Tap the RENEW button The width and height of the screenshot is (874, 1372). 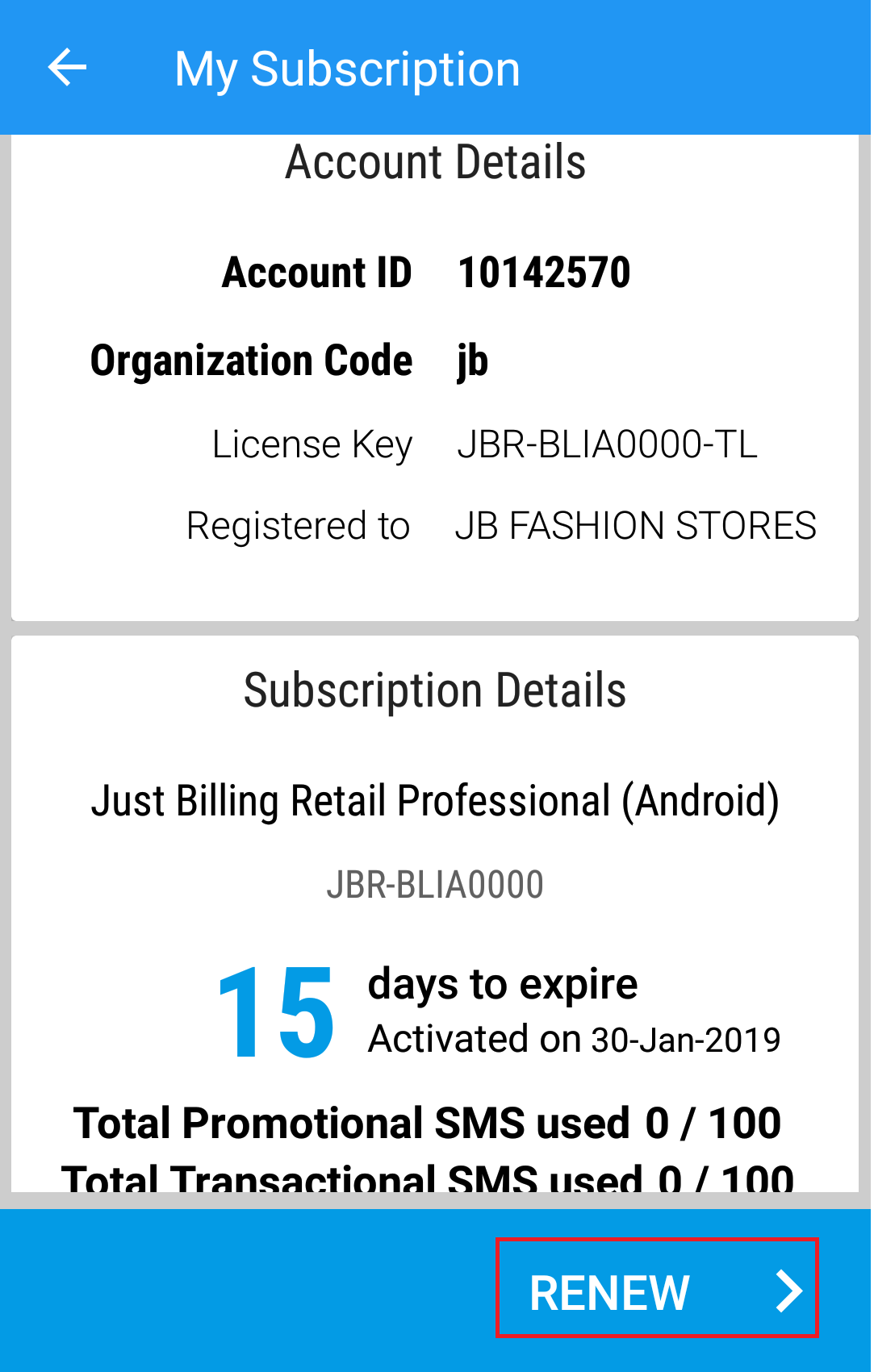[657, 1288]
